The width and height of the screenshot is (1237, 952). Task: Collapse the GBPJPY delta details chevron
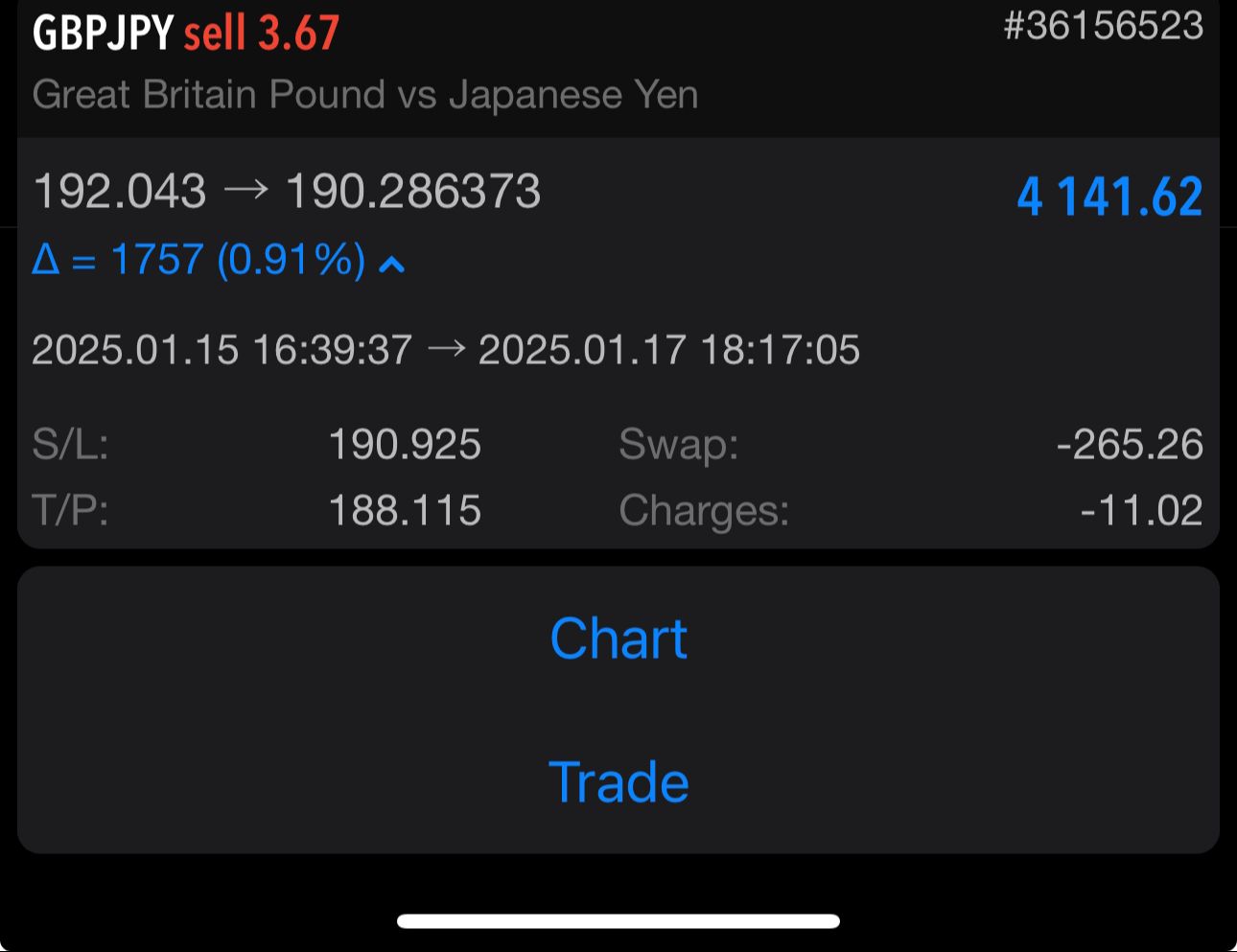point(391,264)
